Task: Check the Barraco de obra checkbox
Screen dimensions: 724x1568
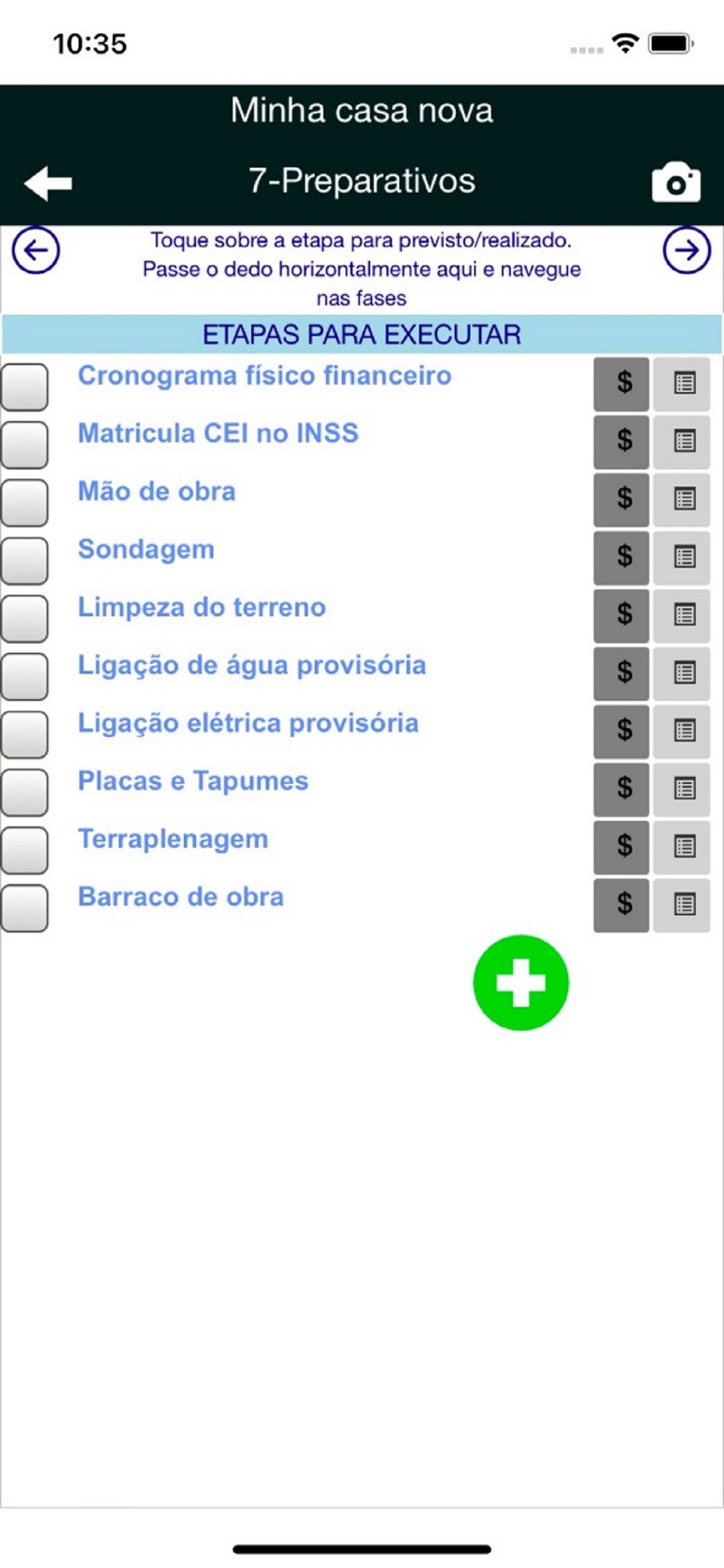Action: (24, 909)
